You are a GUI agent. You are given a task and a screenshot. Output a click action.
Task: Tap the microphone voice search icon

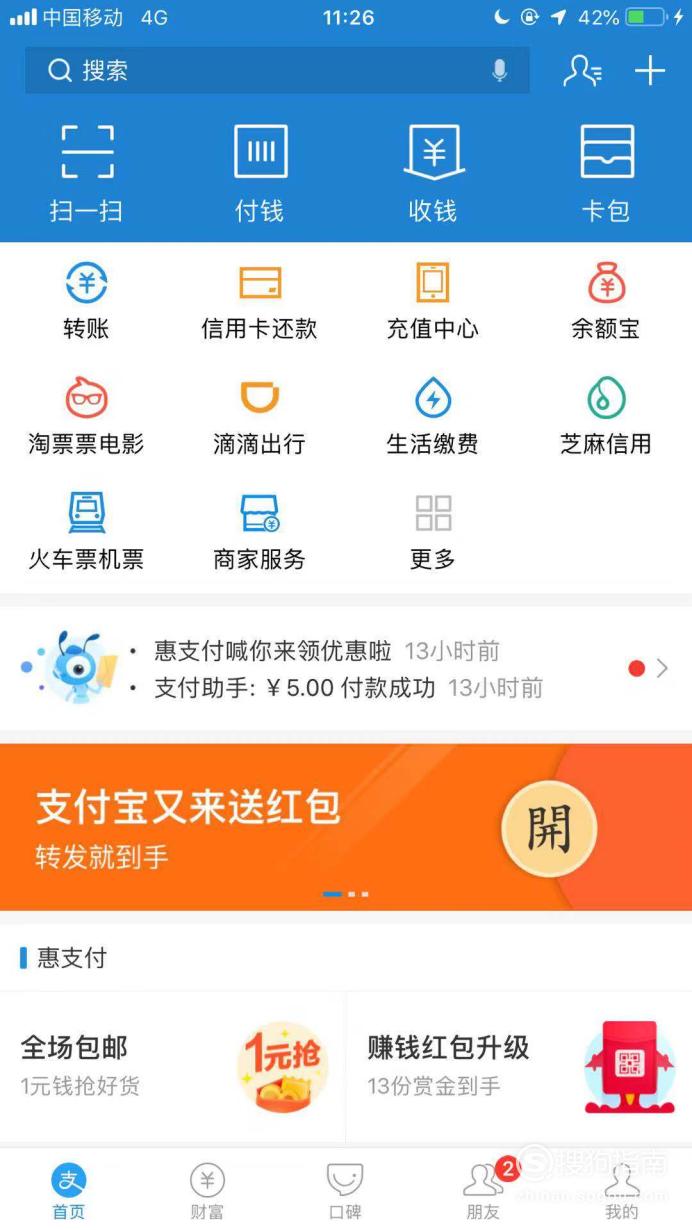[x=499, y=70]
